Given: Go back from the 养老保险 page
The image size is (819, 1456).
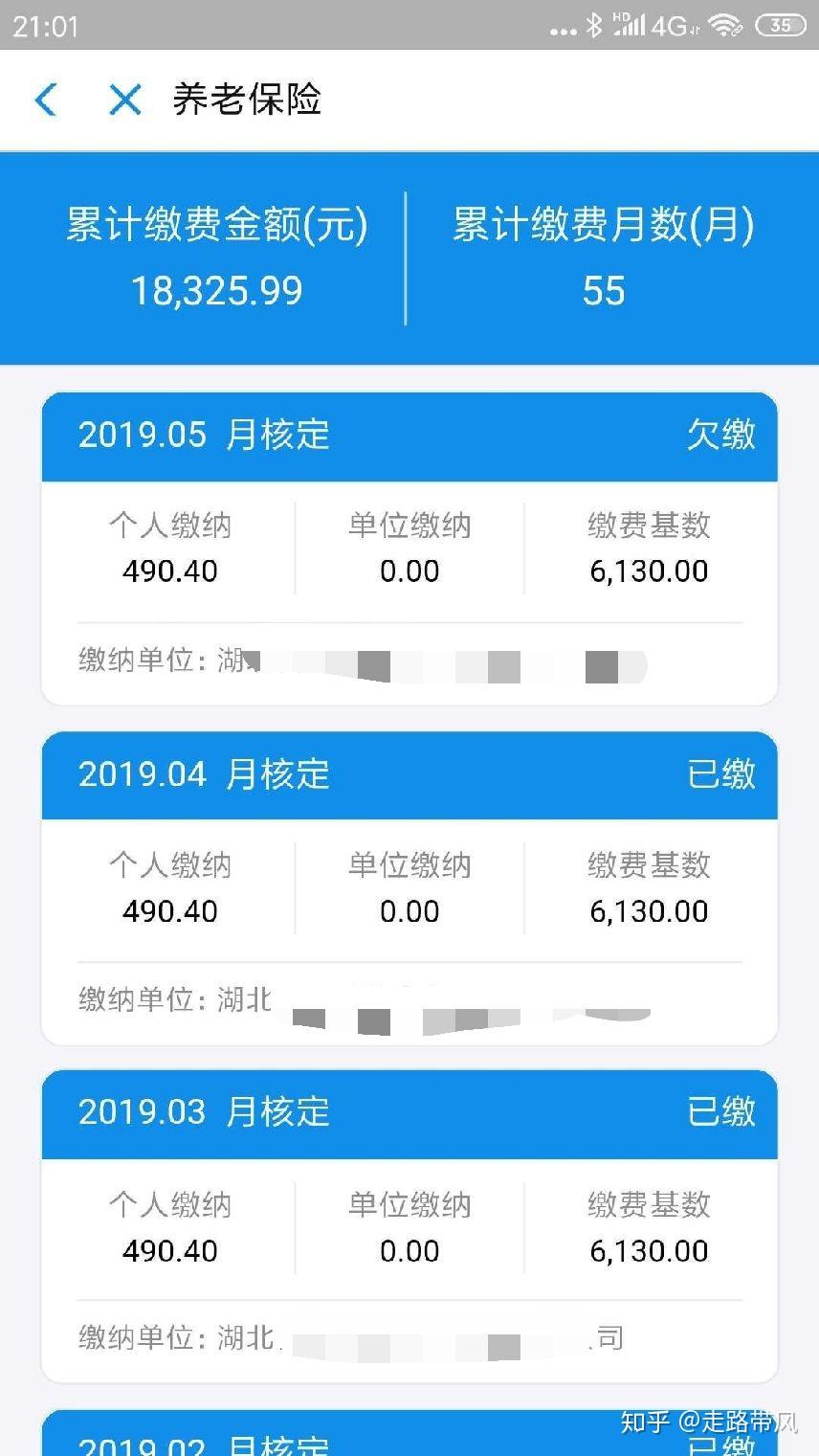Looking at the screenshot, I should pos(46,100).
